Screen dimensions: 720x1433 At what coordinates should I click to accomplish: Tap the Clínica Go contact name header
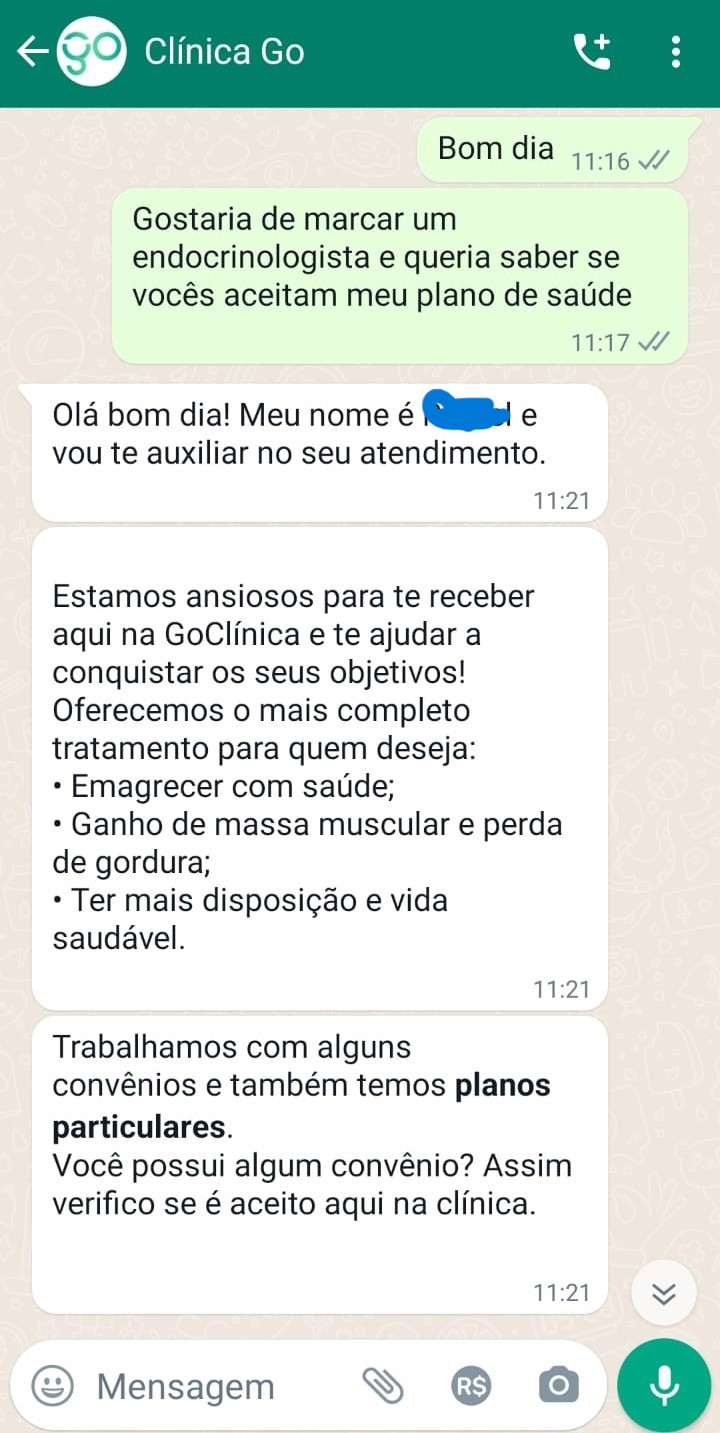[x=222, y=51]
